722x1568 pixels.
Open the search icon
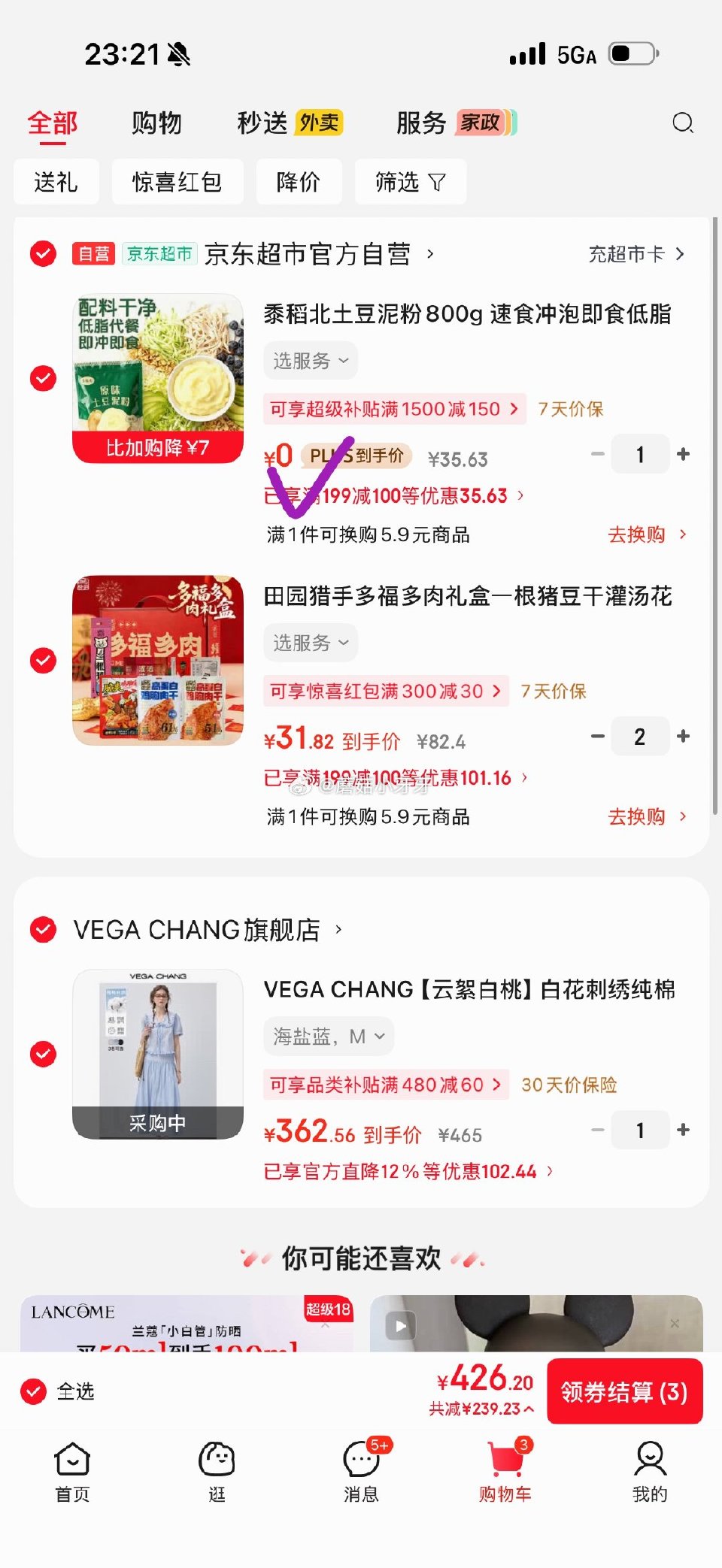[x=683, y=123]
